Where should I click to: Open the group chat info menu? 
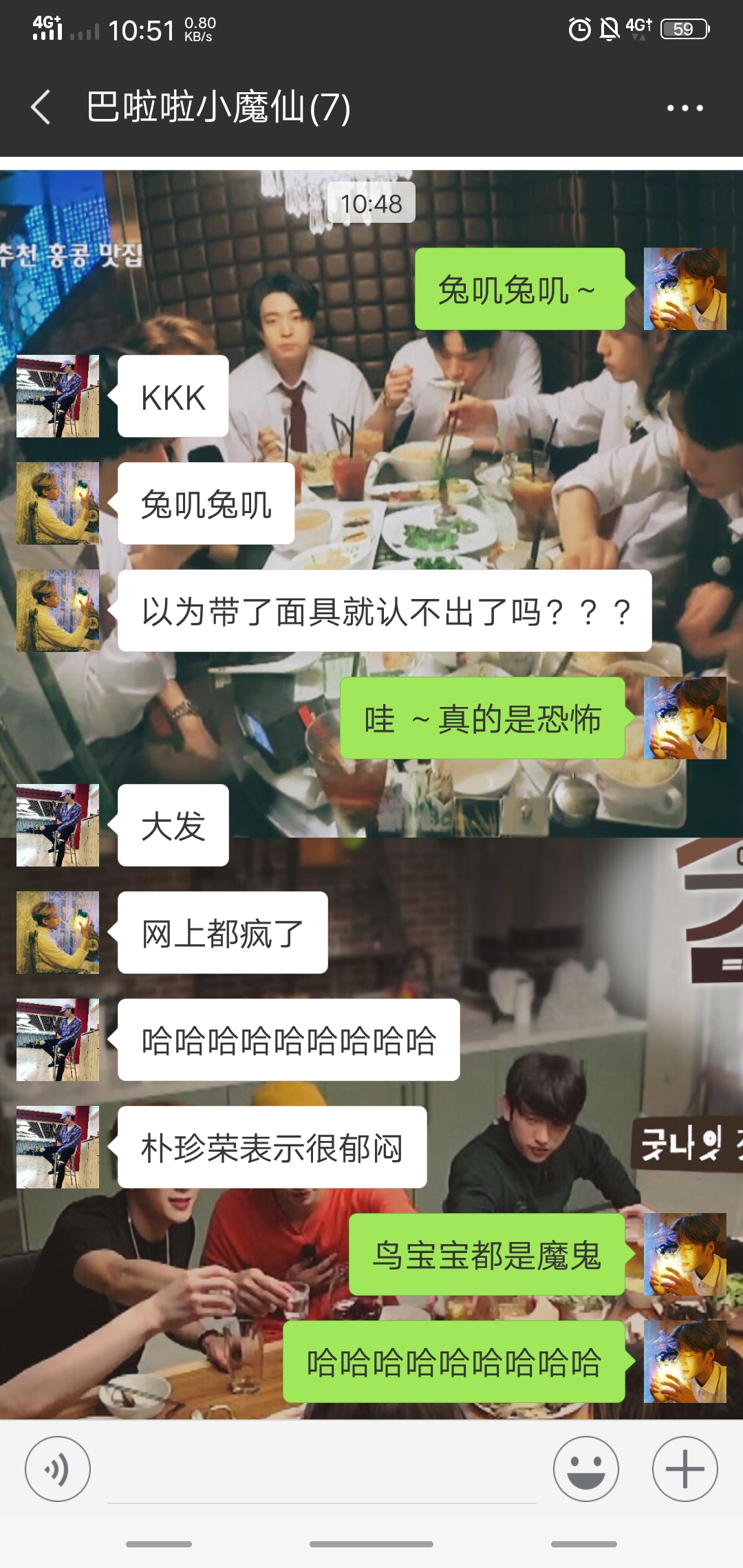click(x=685, y=108)
